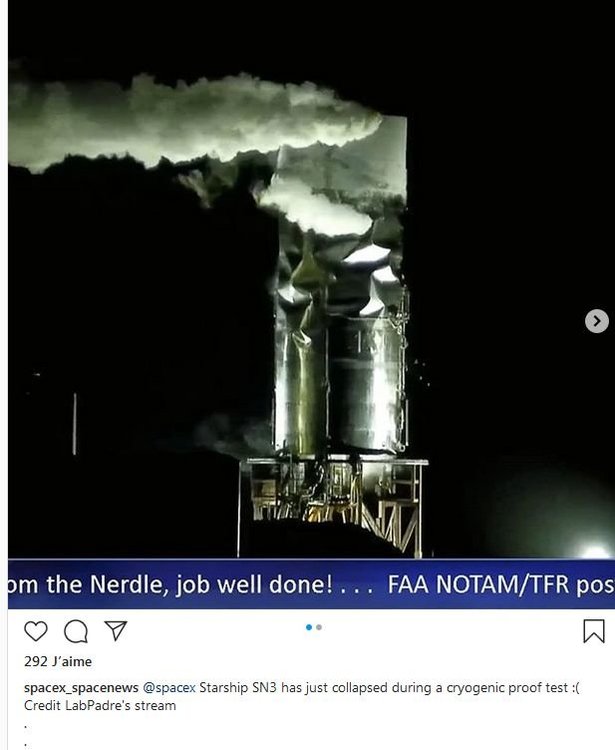Open comments on this post
The height and width of the screenshot is (750, 615).
coord(75,631)
